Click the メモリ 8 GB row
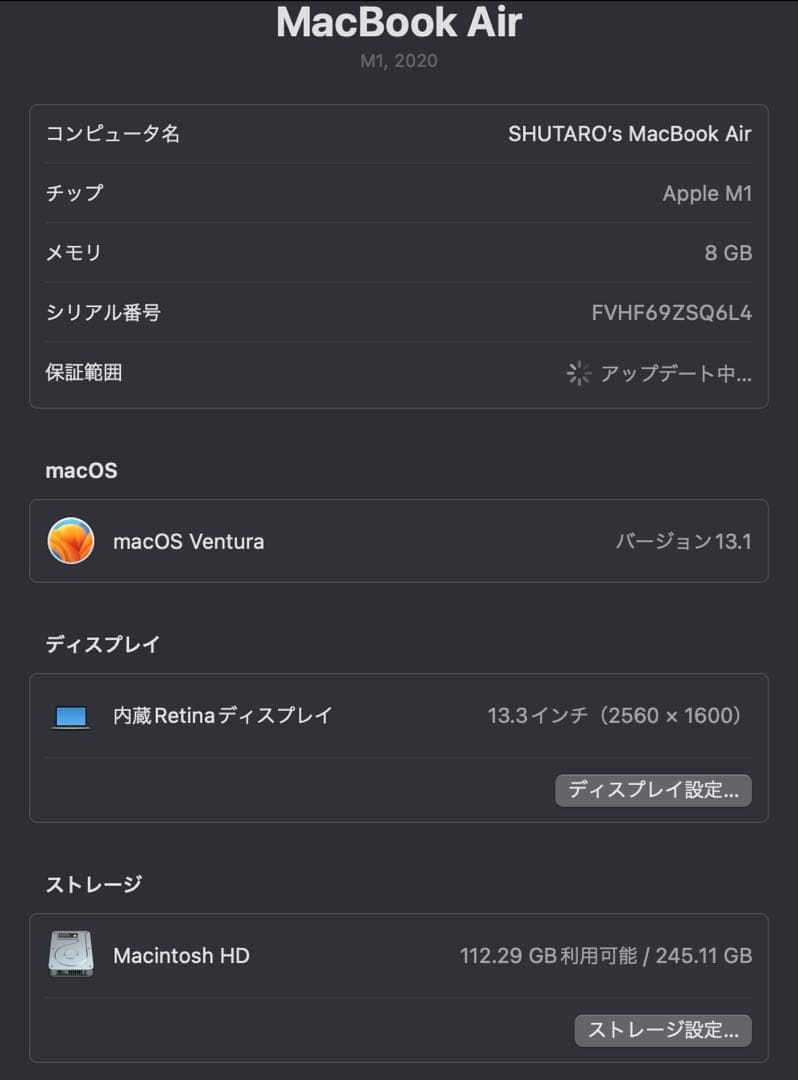 coord(400,253)
